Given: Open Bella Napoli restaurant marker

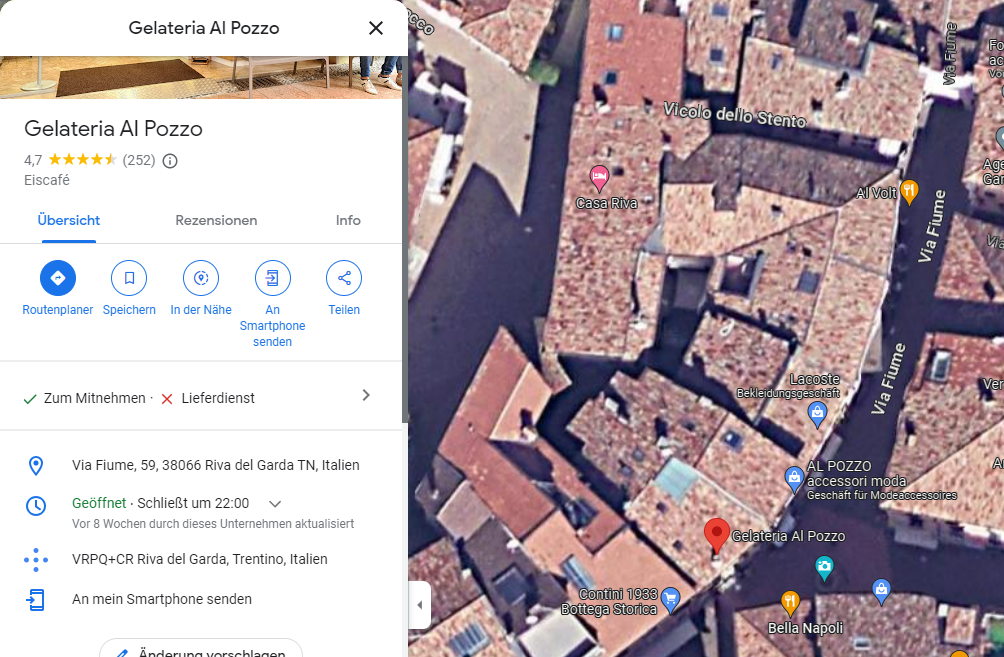Looking at the screenshot, I should pos(790,602).
